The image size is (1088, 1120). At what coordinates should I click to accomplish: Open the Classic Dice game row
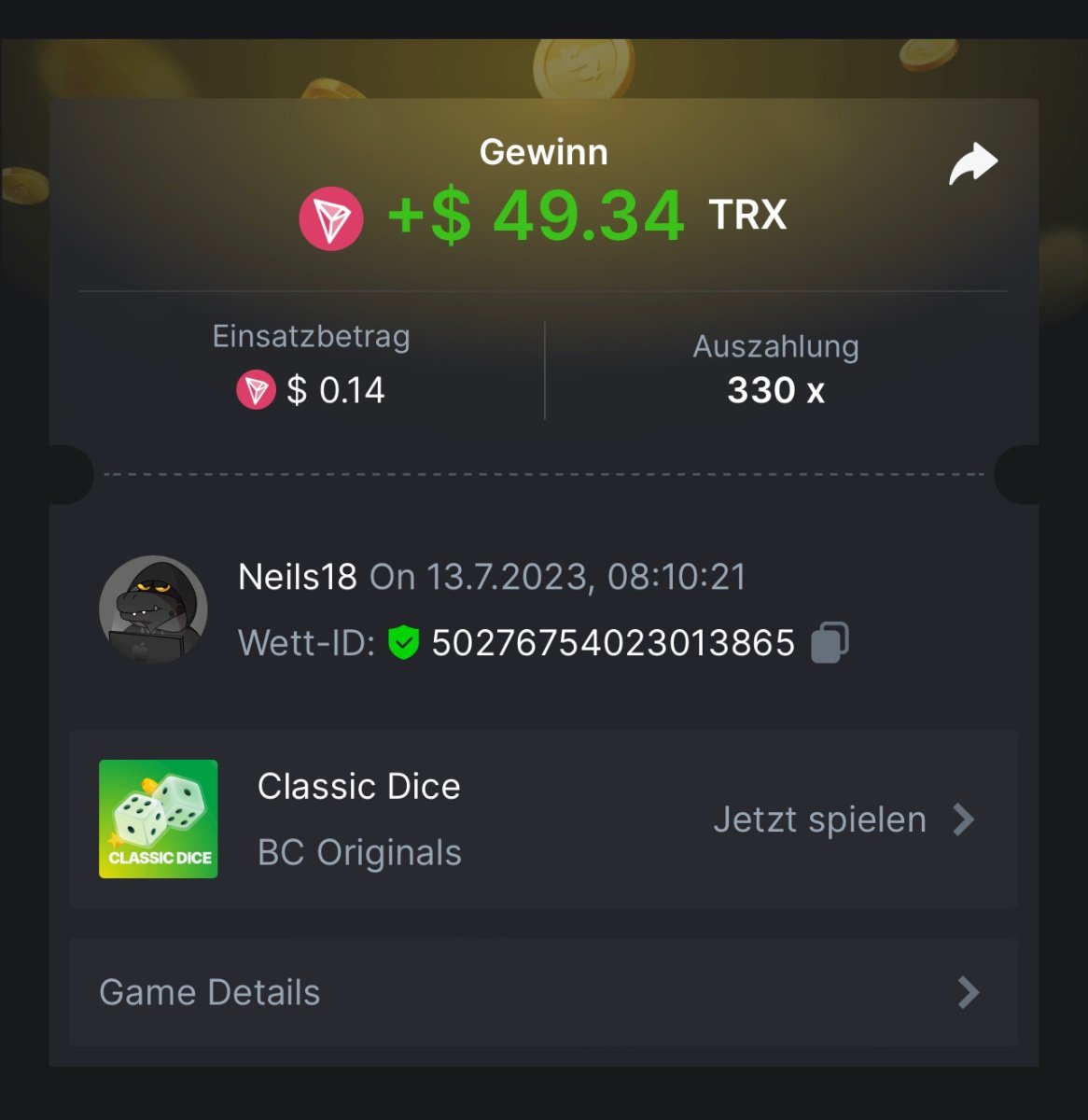tap(543, 819)
